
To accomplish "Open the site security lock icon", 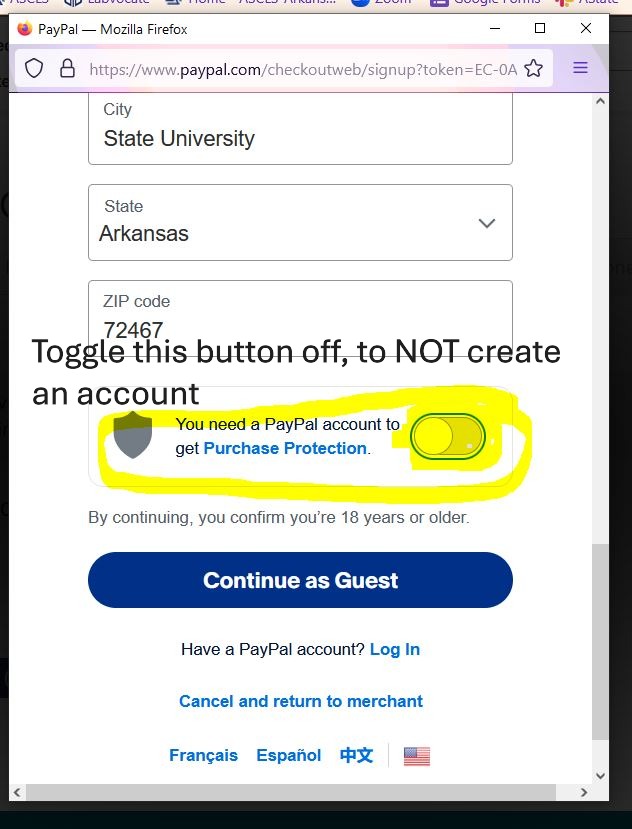I will [67, 68].
